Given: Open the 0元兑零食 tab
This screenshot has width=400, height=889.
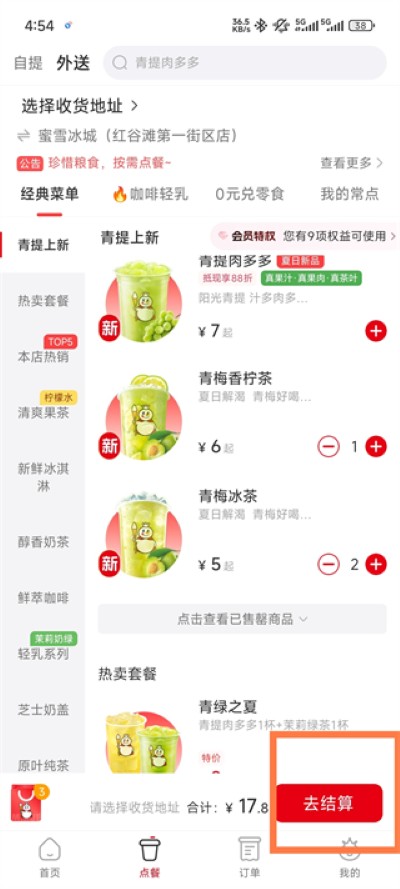Looking at the screenshot, I should (x=250, y=194).
